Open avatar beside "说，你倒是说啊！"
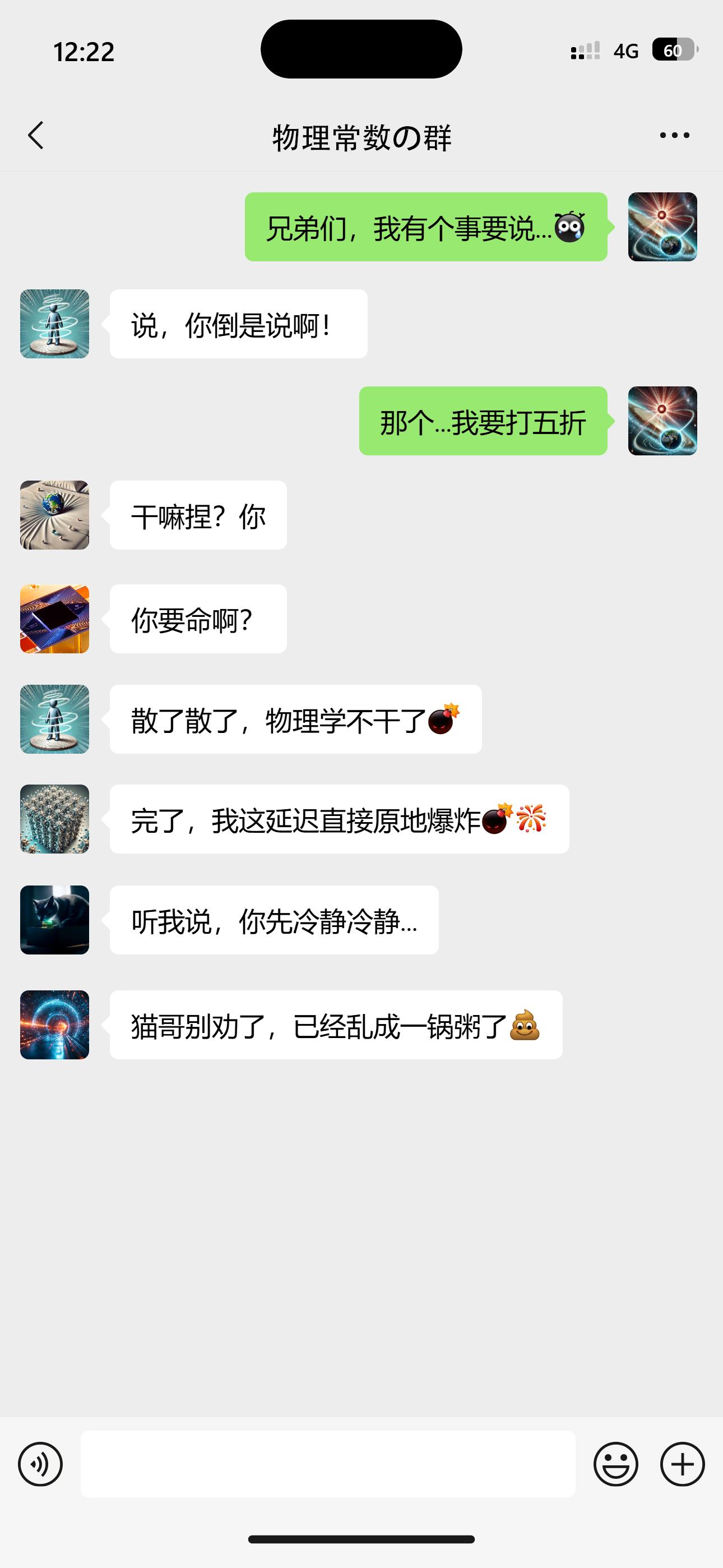 coord(55,324)
